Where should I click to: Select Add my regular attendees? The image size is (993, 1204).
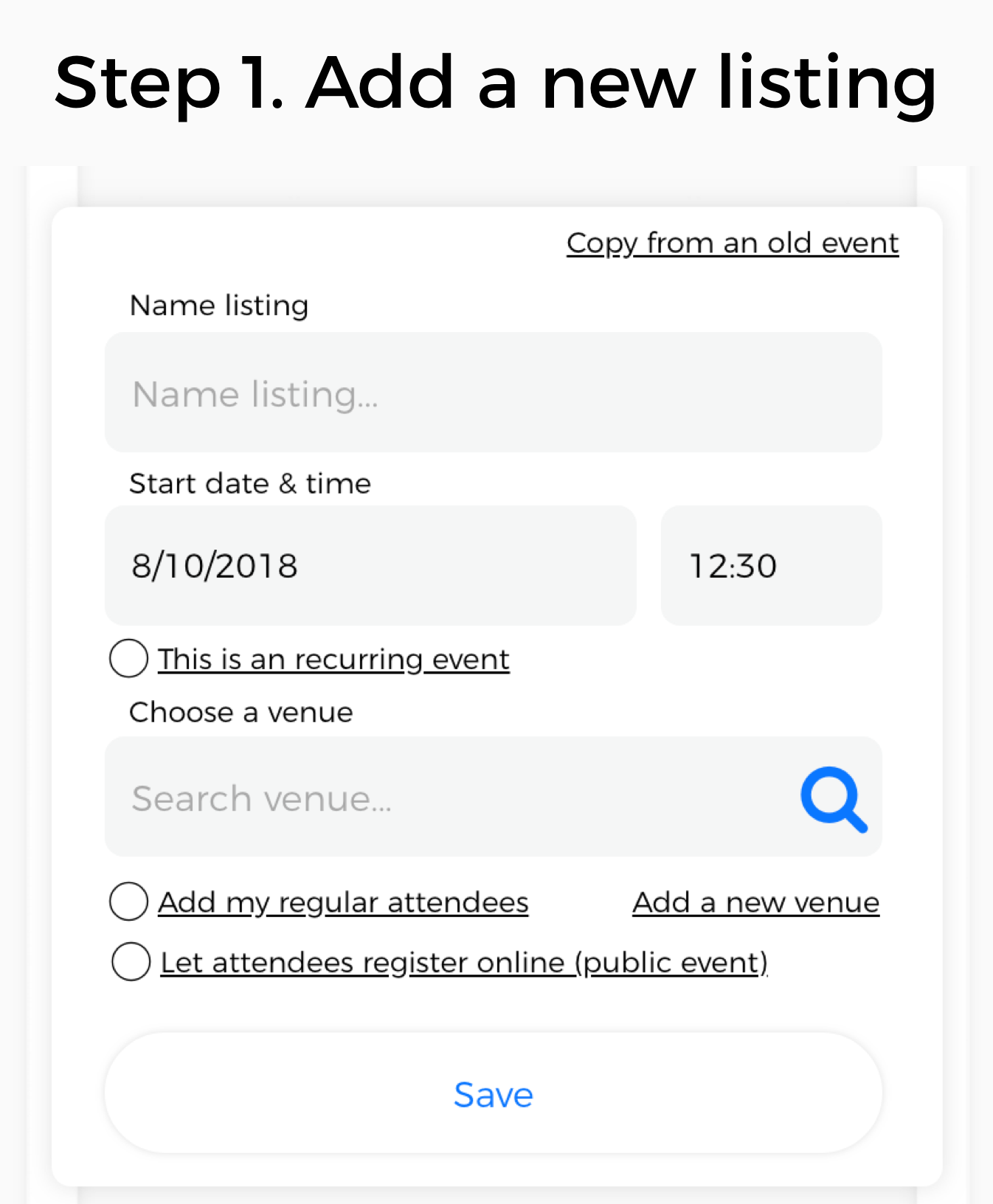click(129, 902)
